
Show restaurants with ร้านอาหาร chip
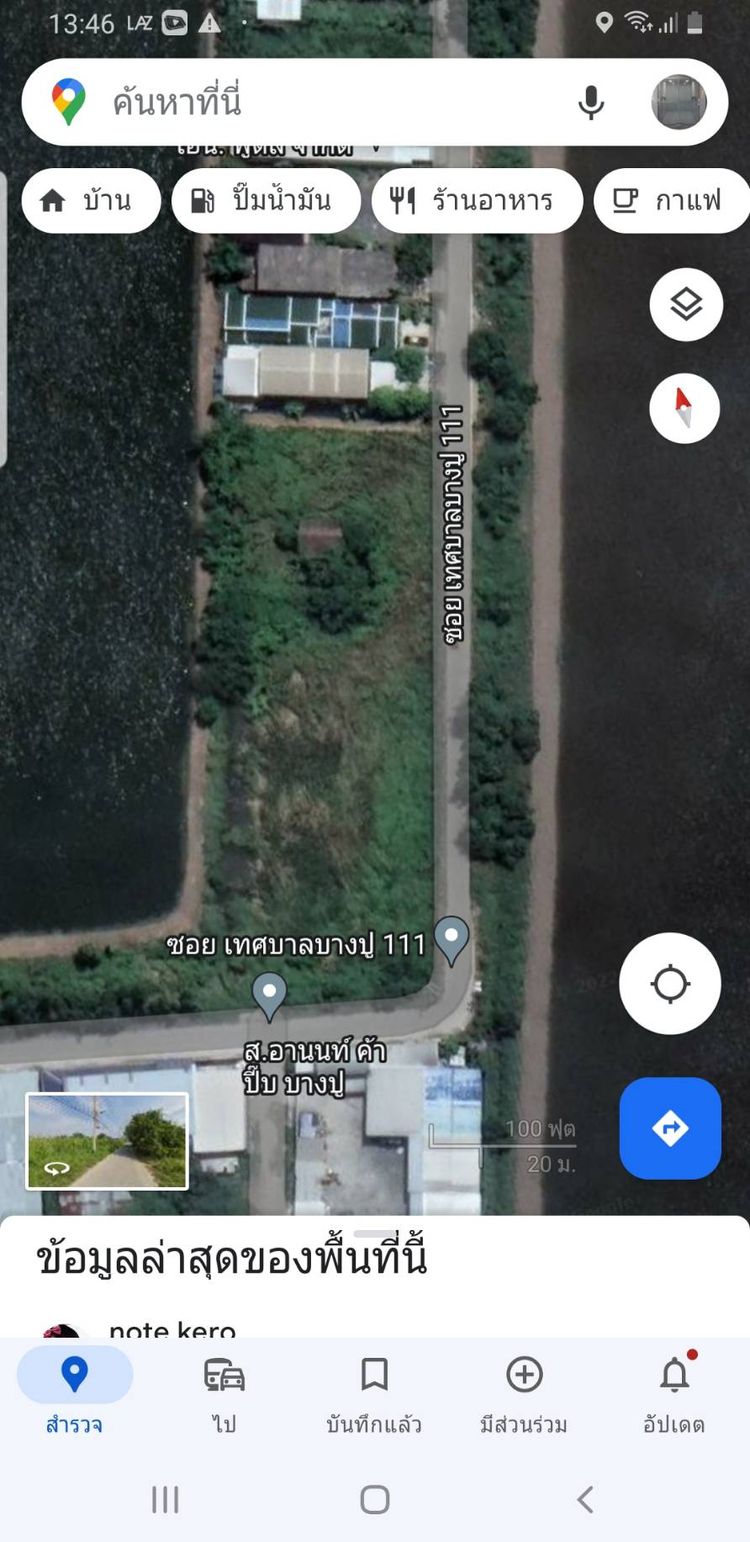pyautogui.click(x=477, y=201)
